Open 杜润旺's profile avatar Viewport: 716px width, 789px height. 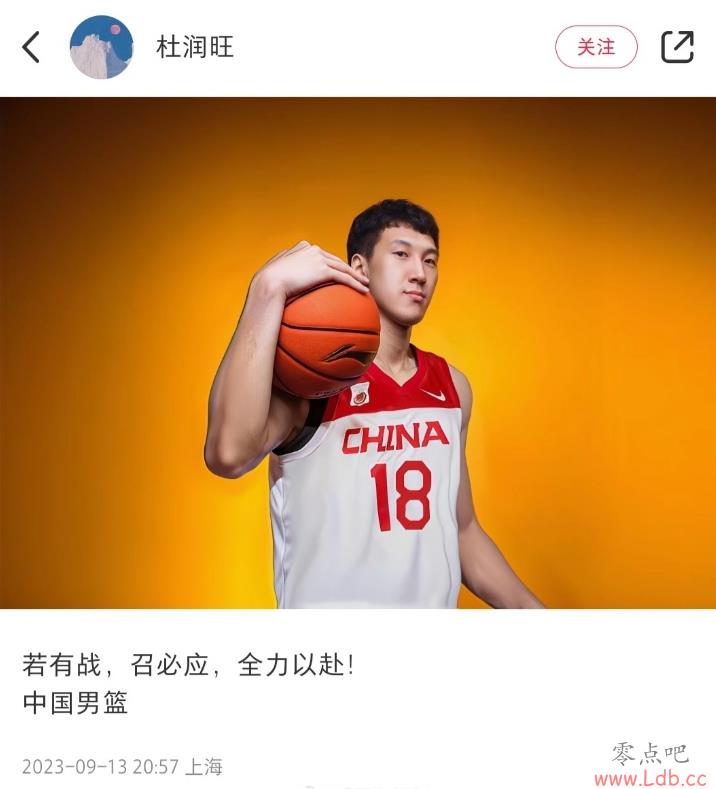(x=101, y=47)
